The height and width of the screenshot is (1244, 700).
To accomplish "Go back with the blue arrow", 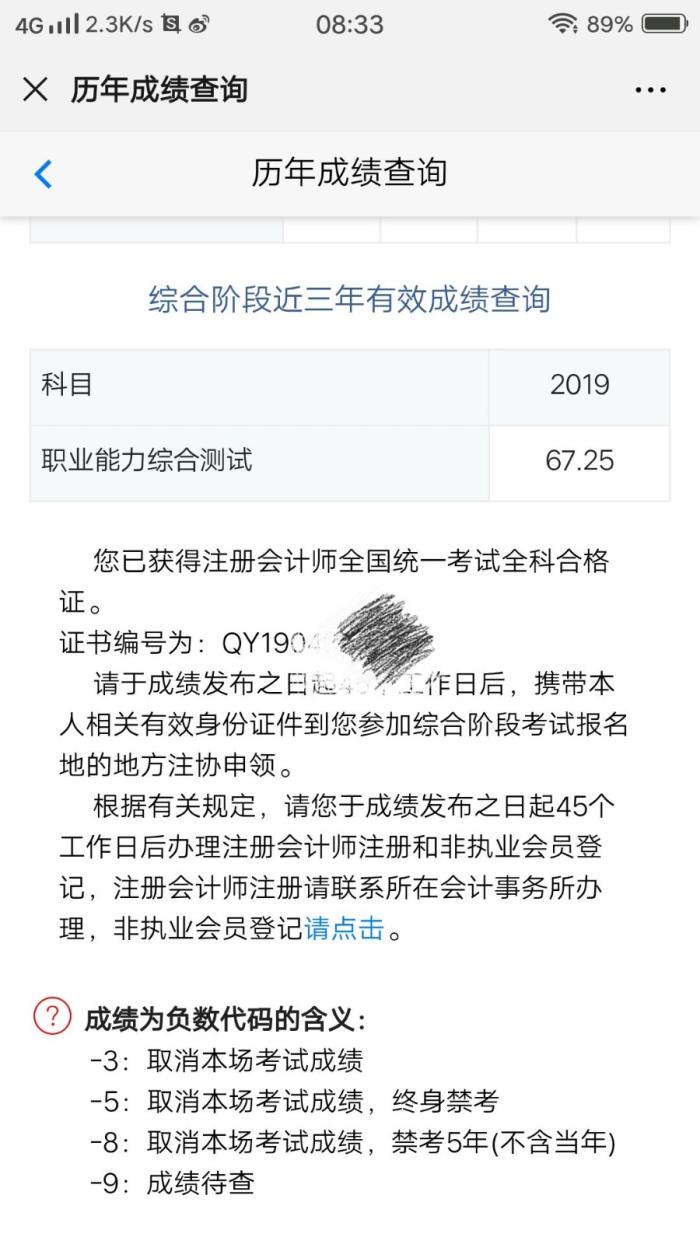I will [42, 174].
